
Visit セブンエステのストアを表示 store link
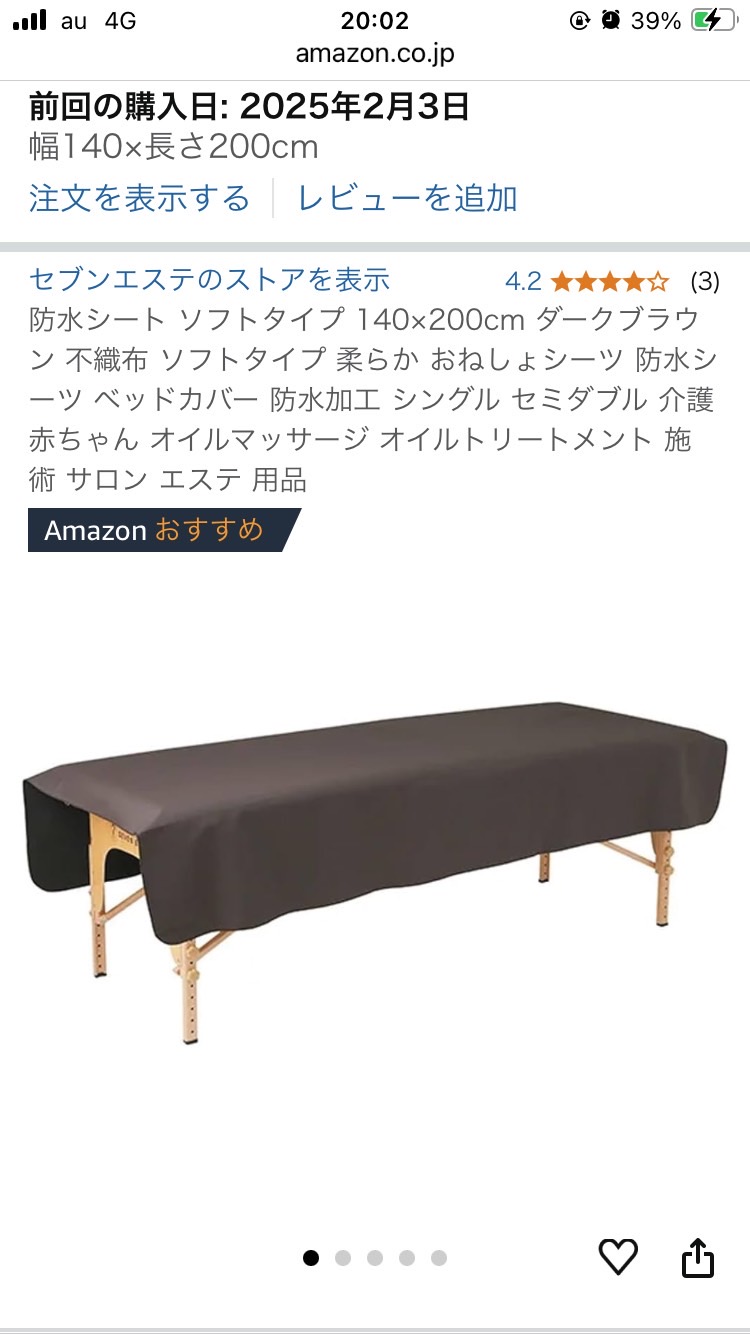tap(209, 279)
